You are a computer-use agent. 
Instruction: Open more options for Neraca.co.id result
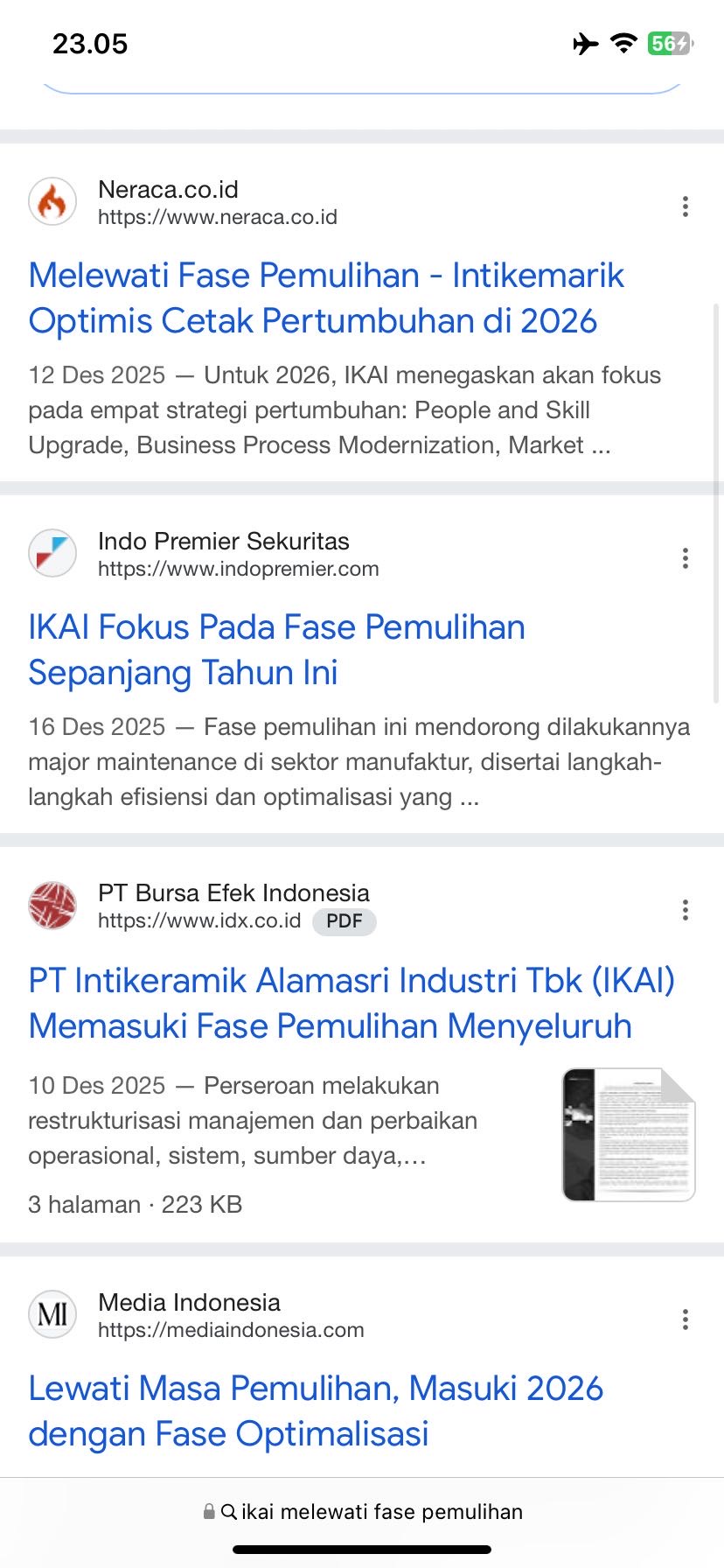coord(685,206)
